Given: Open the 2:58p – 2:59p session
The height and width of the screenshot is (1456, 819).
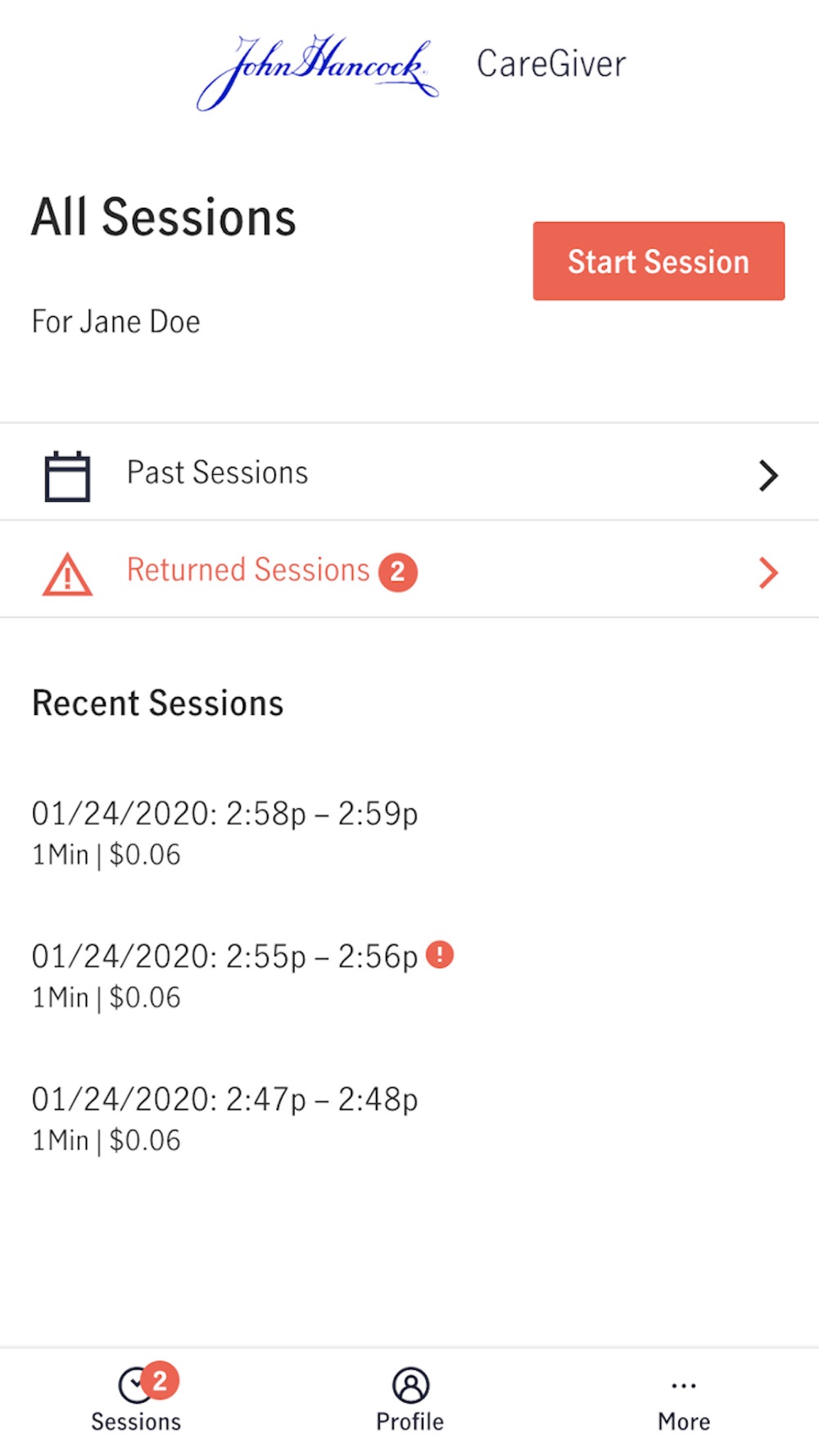Looking at the screenshot, I should [225, 832].
